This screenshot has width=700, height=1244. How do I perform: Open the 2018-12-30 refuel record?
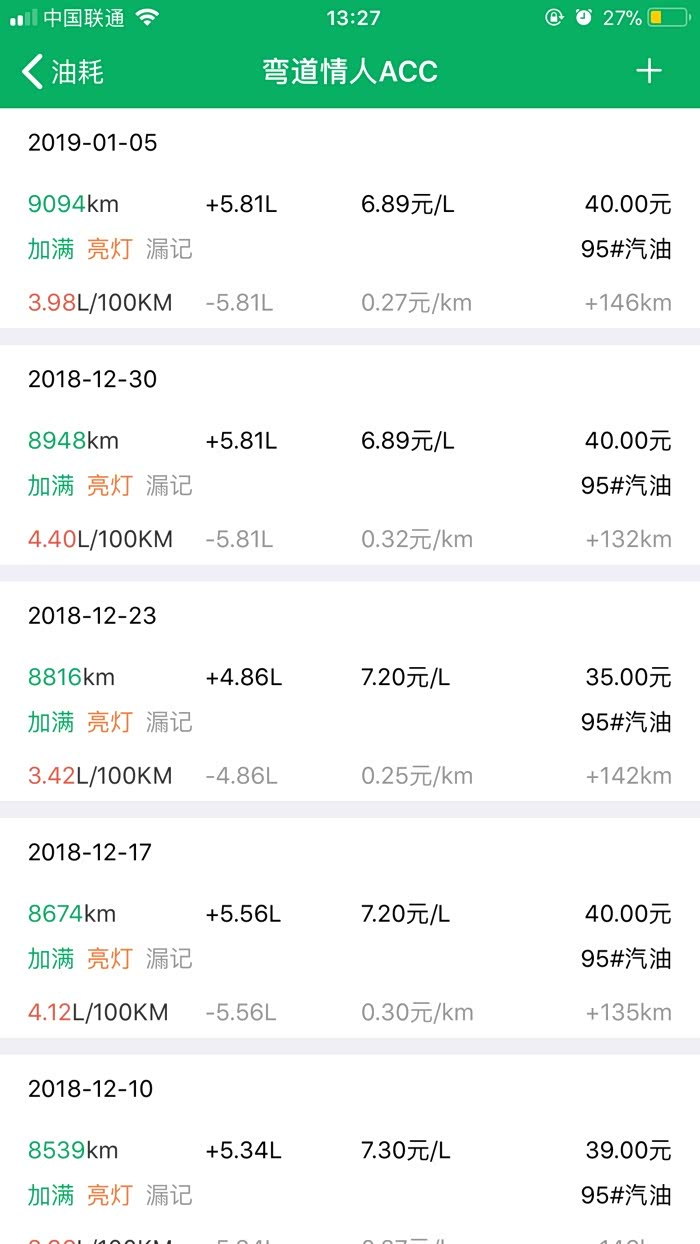point(350,459)
